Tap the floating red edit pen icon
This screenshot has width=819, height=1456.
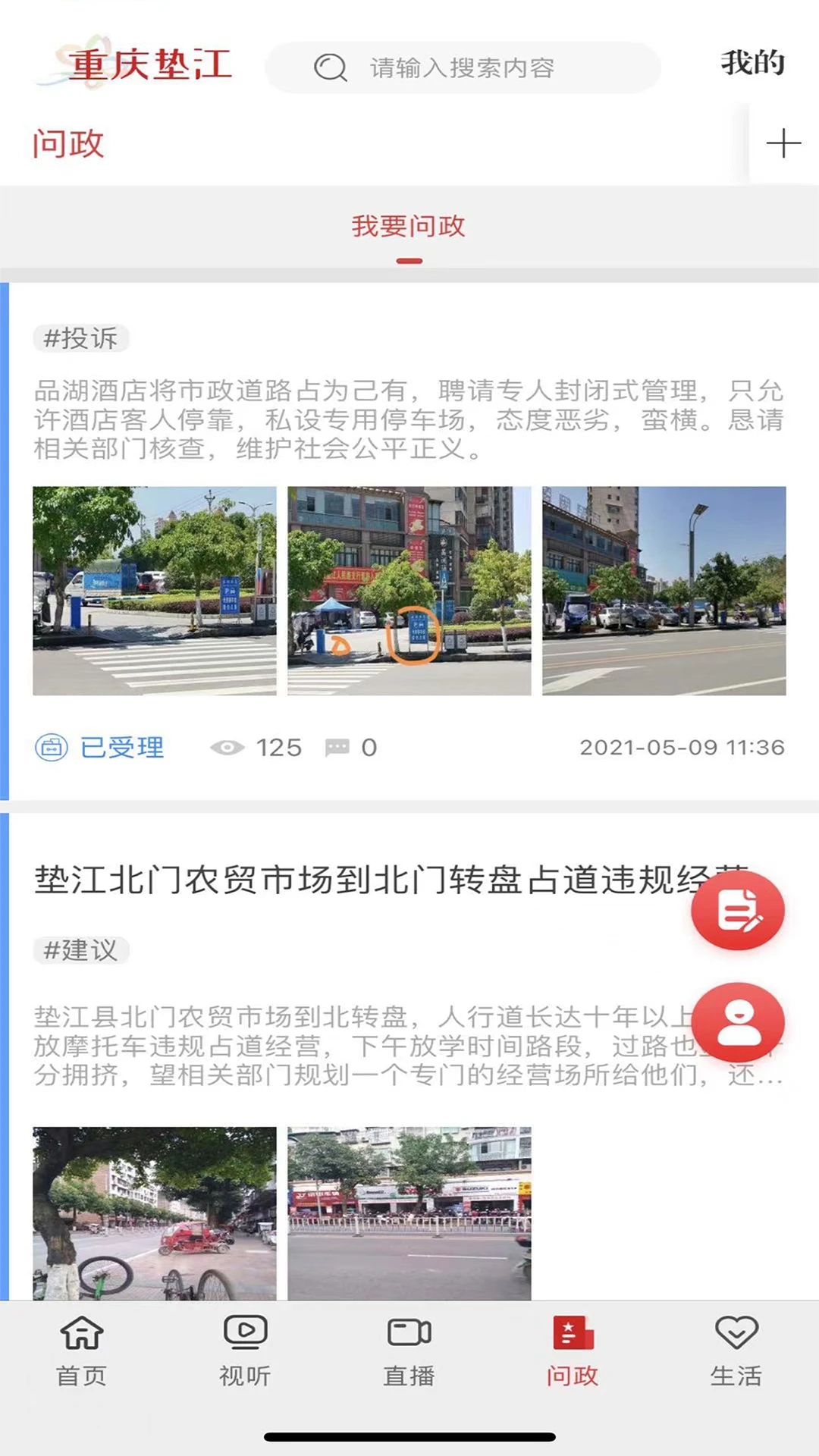[738, 910]
